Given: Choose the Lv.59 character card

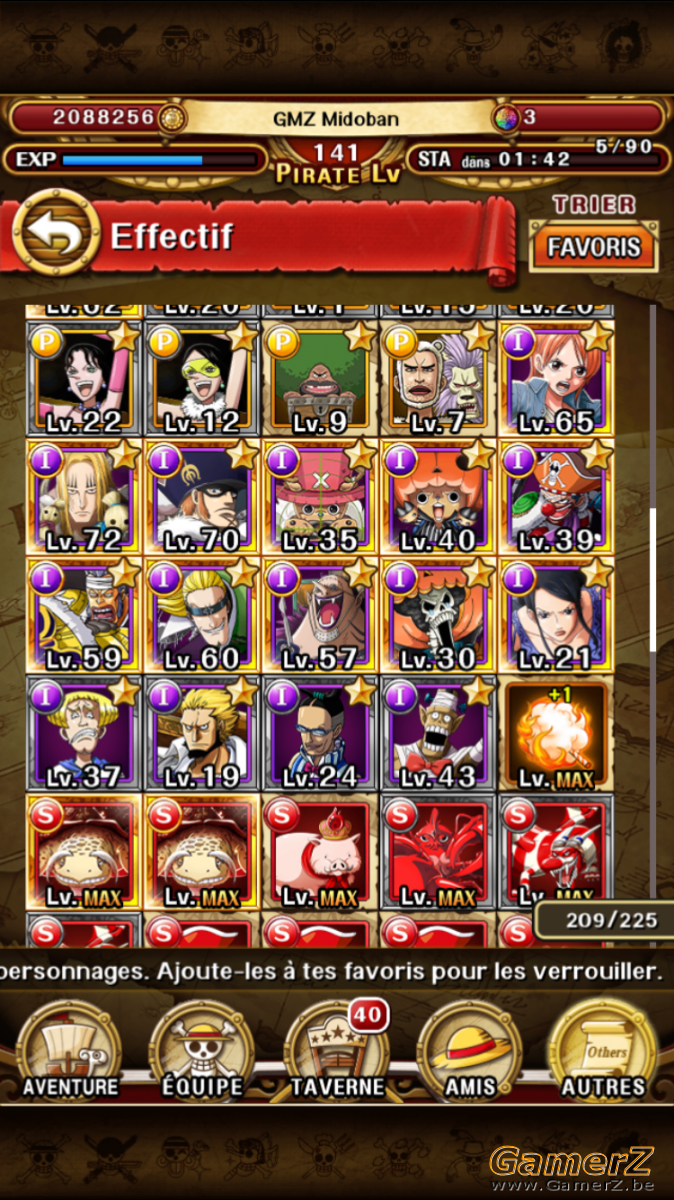Looking at the screenshot, I should click(84, 616).
